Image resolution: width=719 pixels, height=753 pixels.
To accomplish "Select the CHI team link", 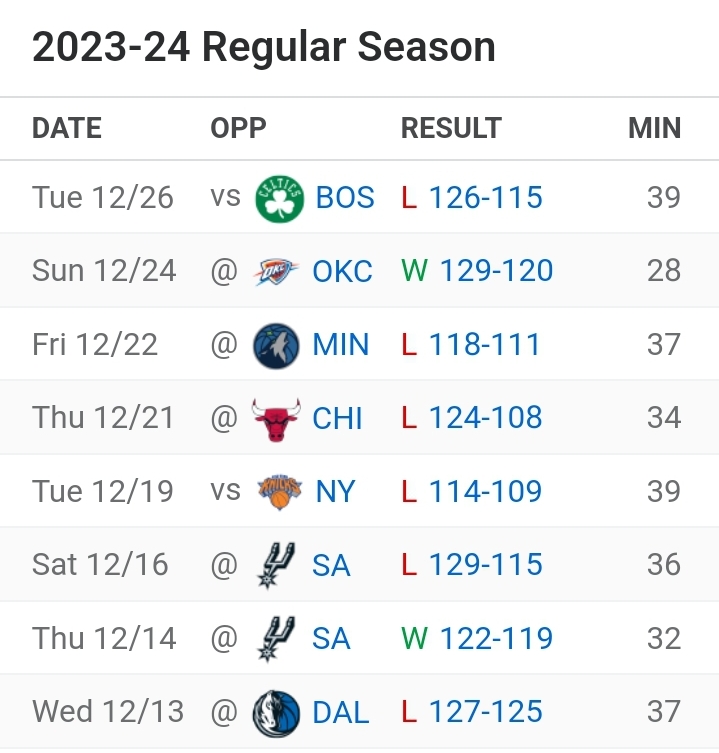I will tap(337, 418).
